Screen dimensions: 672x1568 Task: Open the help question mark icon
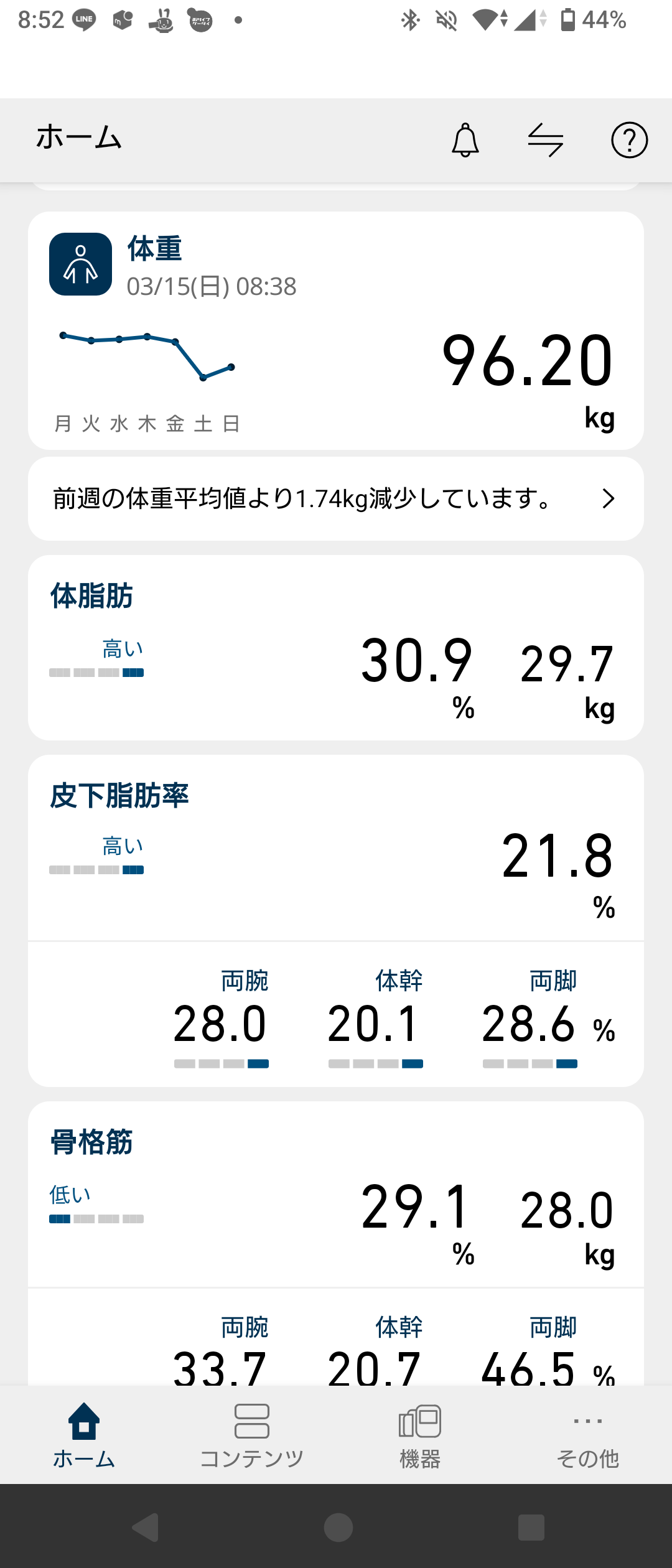(x=630, y=140)
